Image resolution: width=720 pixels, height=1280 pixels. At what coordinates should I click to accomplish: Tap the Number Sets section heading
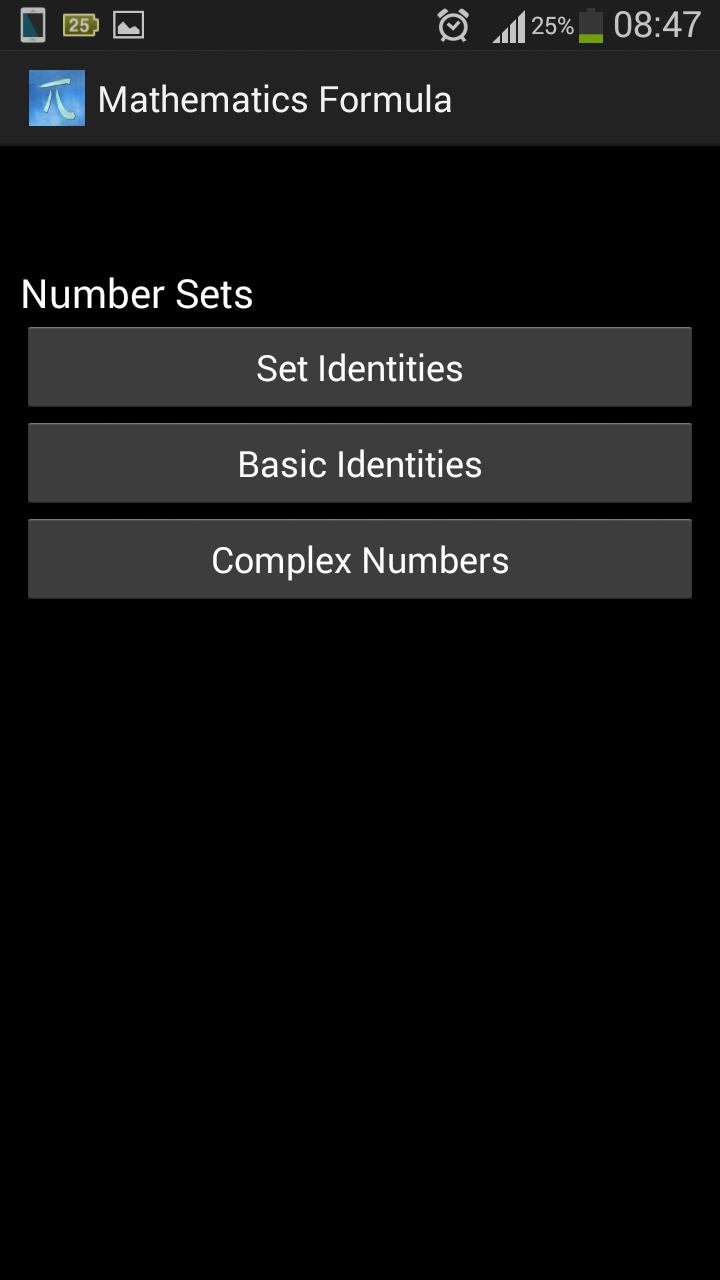[137, 293]
